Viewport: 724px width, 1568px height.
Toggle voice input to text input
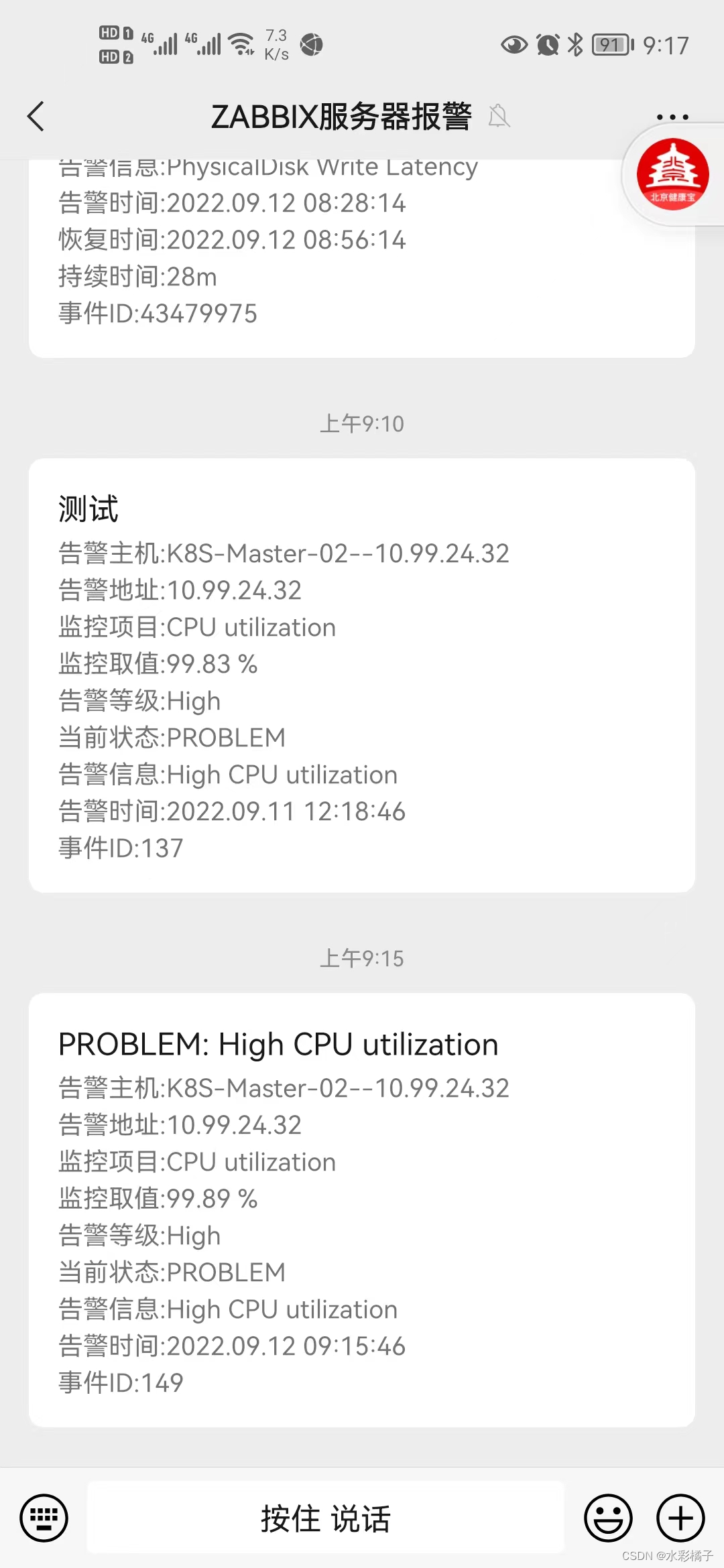325,1516
